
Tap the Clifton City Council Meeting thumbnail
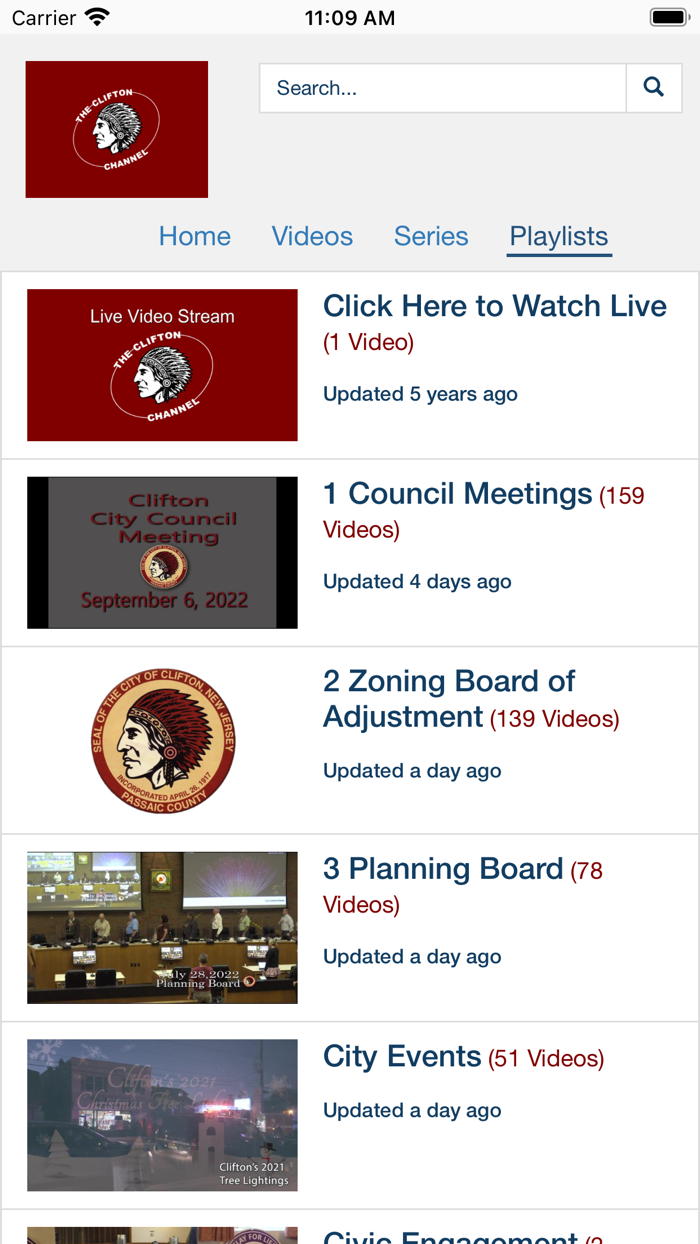162,552
